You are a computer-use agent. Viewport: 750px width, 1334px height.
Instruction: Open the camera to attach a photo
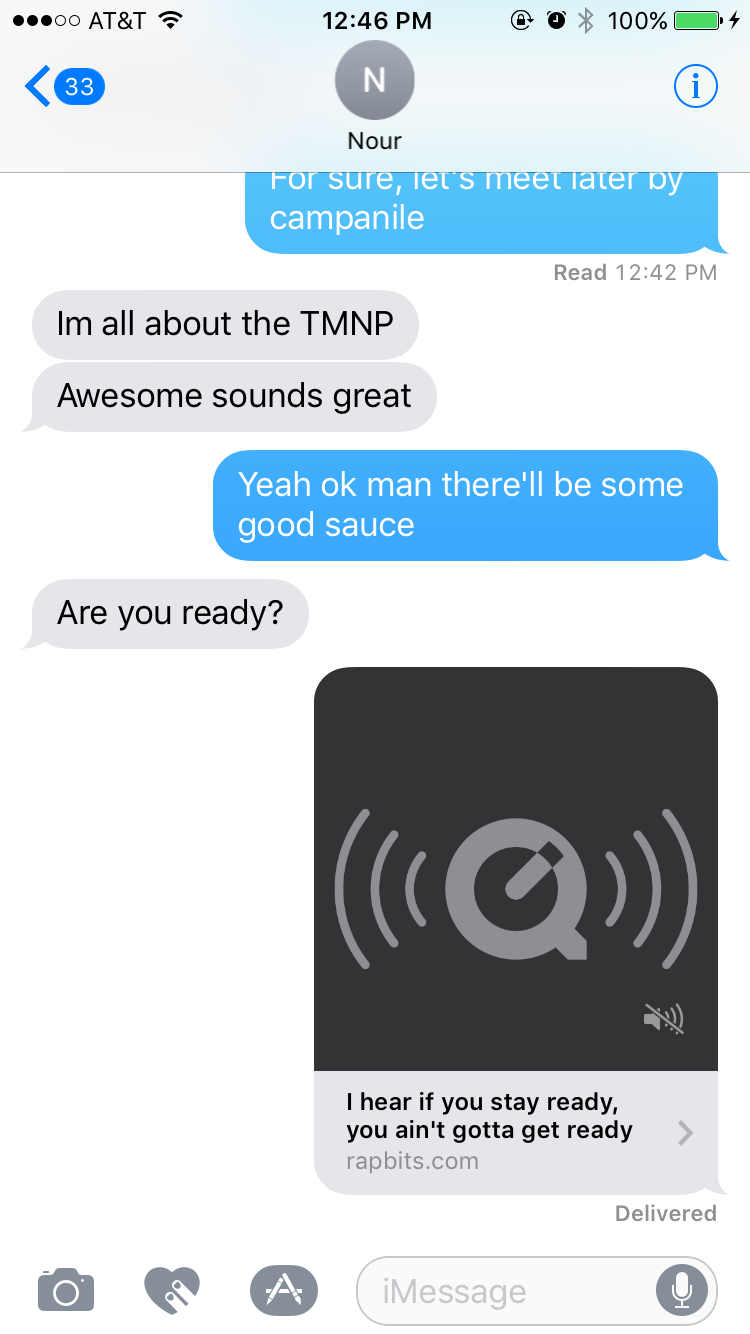(66, 1291)
